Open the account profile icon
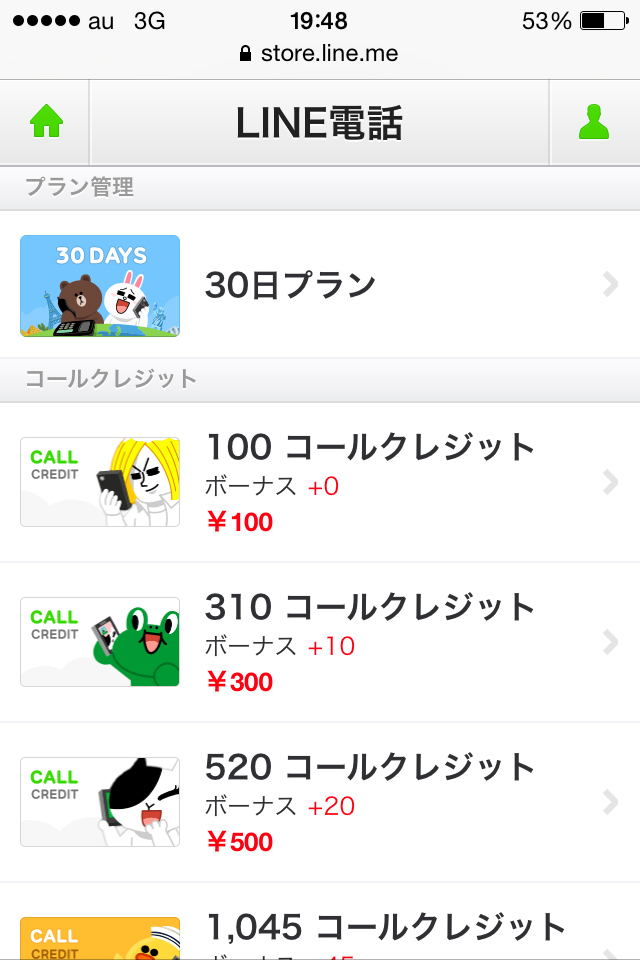 point(594,123)
